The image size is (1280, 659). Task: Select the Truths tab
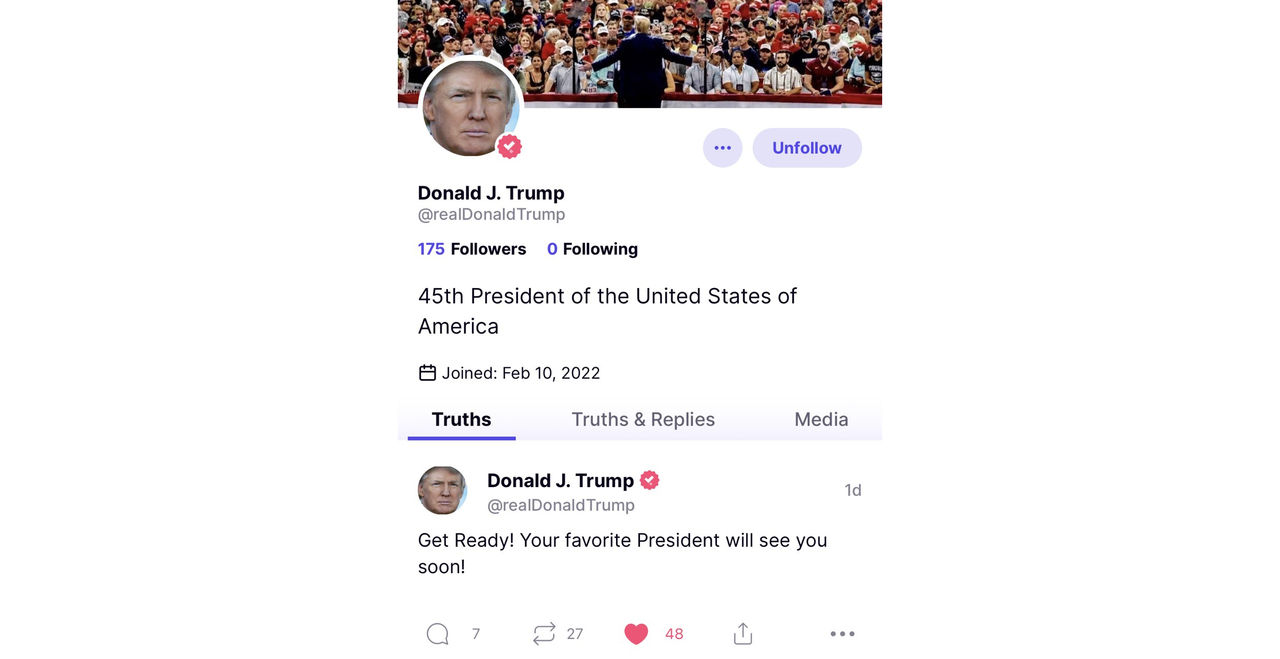pyautogui.click(x=461, y=420)
